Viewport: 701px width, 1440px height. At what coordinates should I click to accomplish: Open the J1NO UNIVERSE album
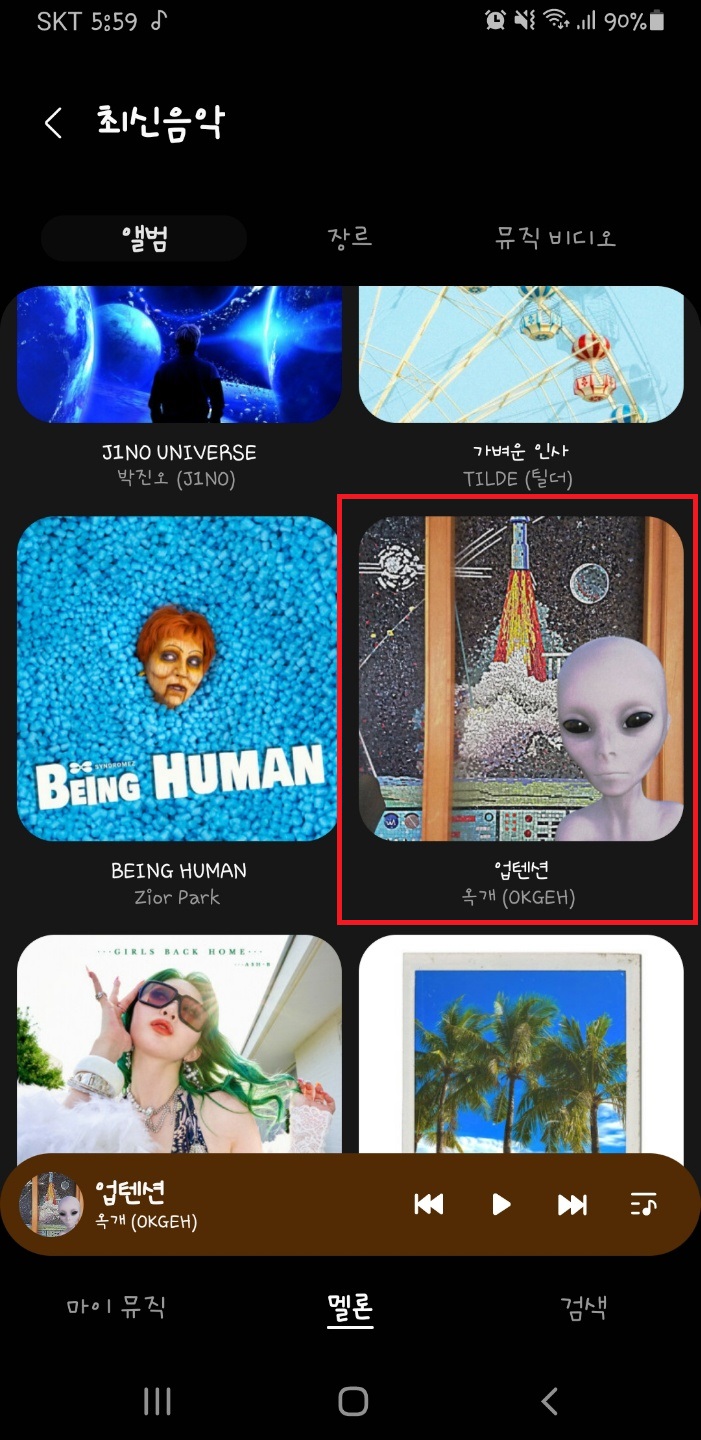[x=179, y=355]
